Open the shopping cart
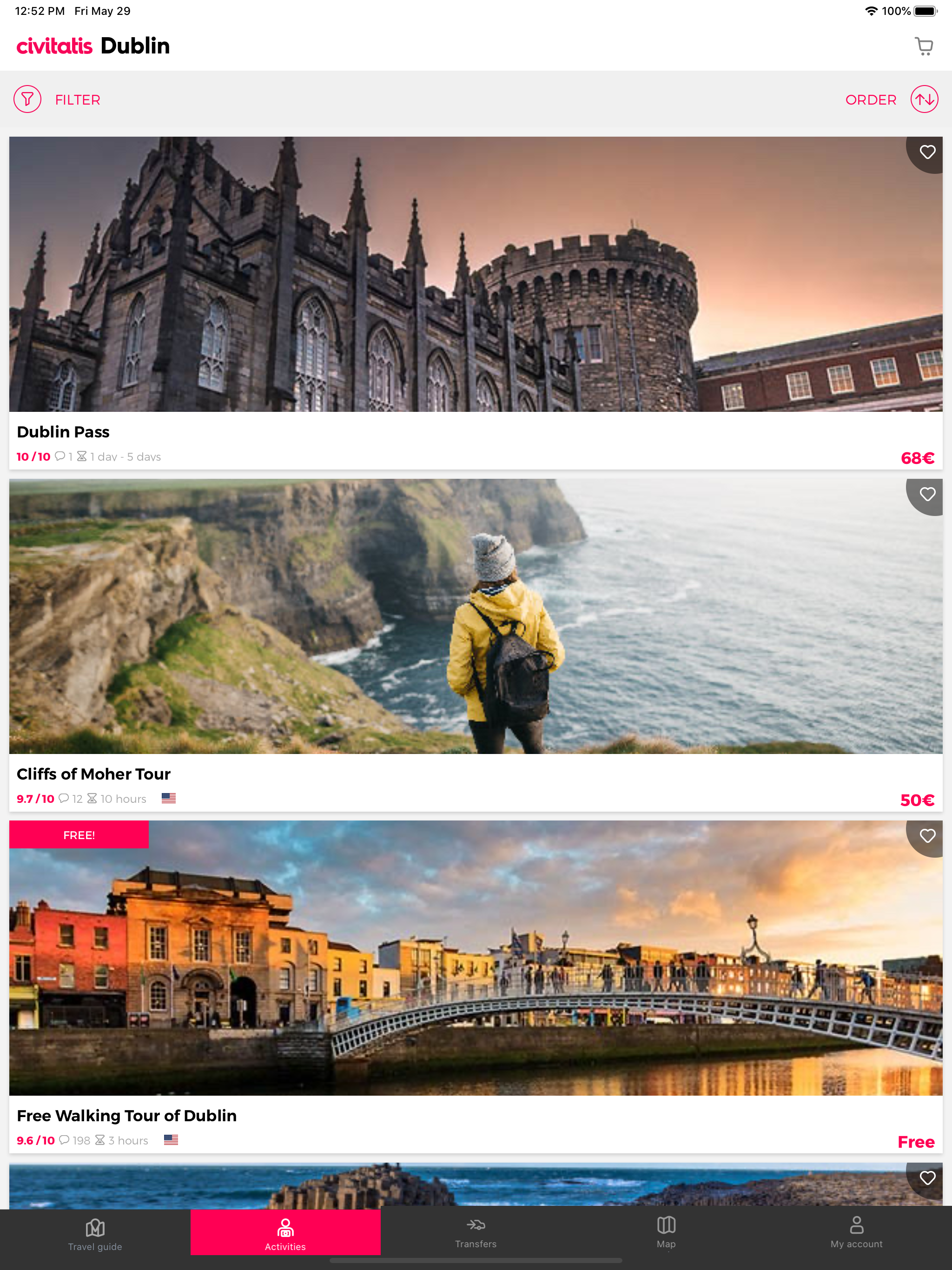 pyautogui.click(x=924, y=46)
